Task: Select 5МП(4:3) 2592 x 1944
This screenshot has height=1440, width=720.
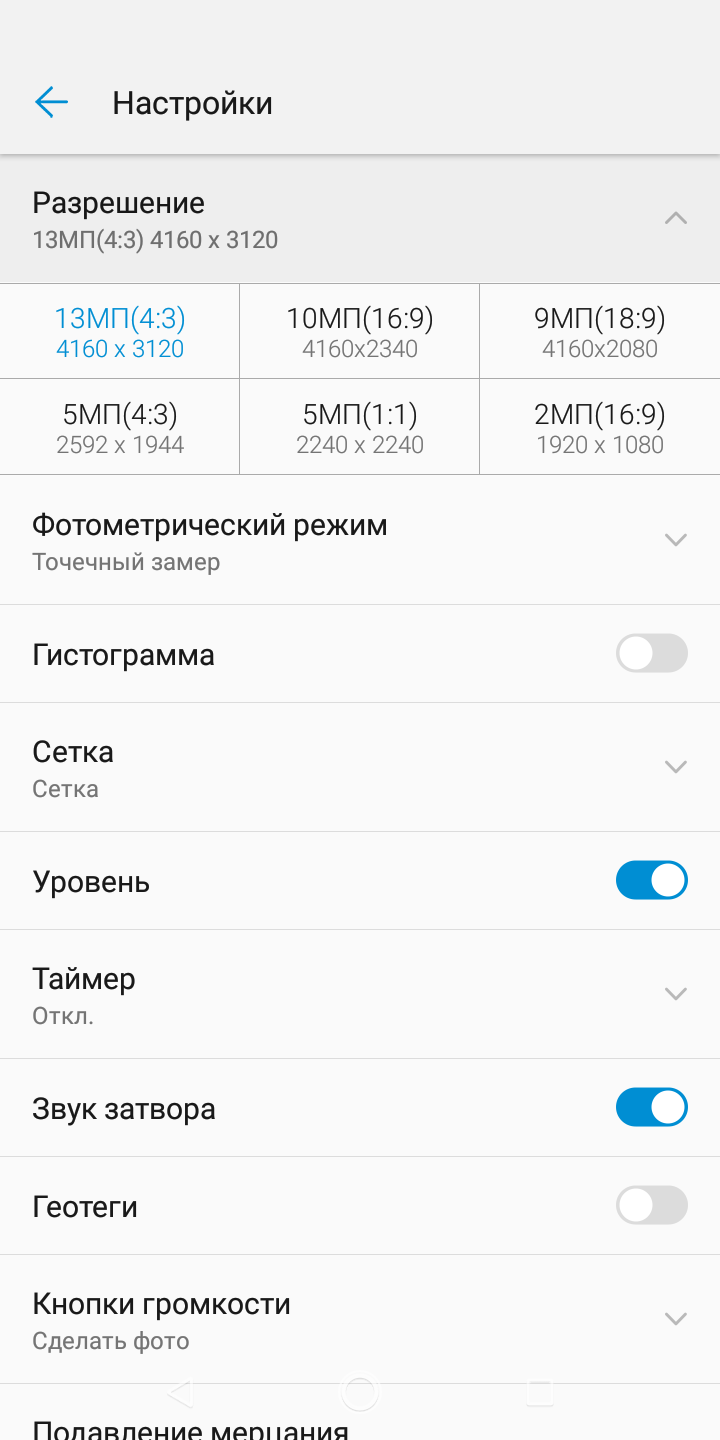Action: [x=120, y=428]
